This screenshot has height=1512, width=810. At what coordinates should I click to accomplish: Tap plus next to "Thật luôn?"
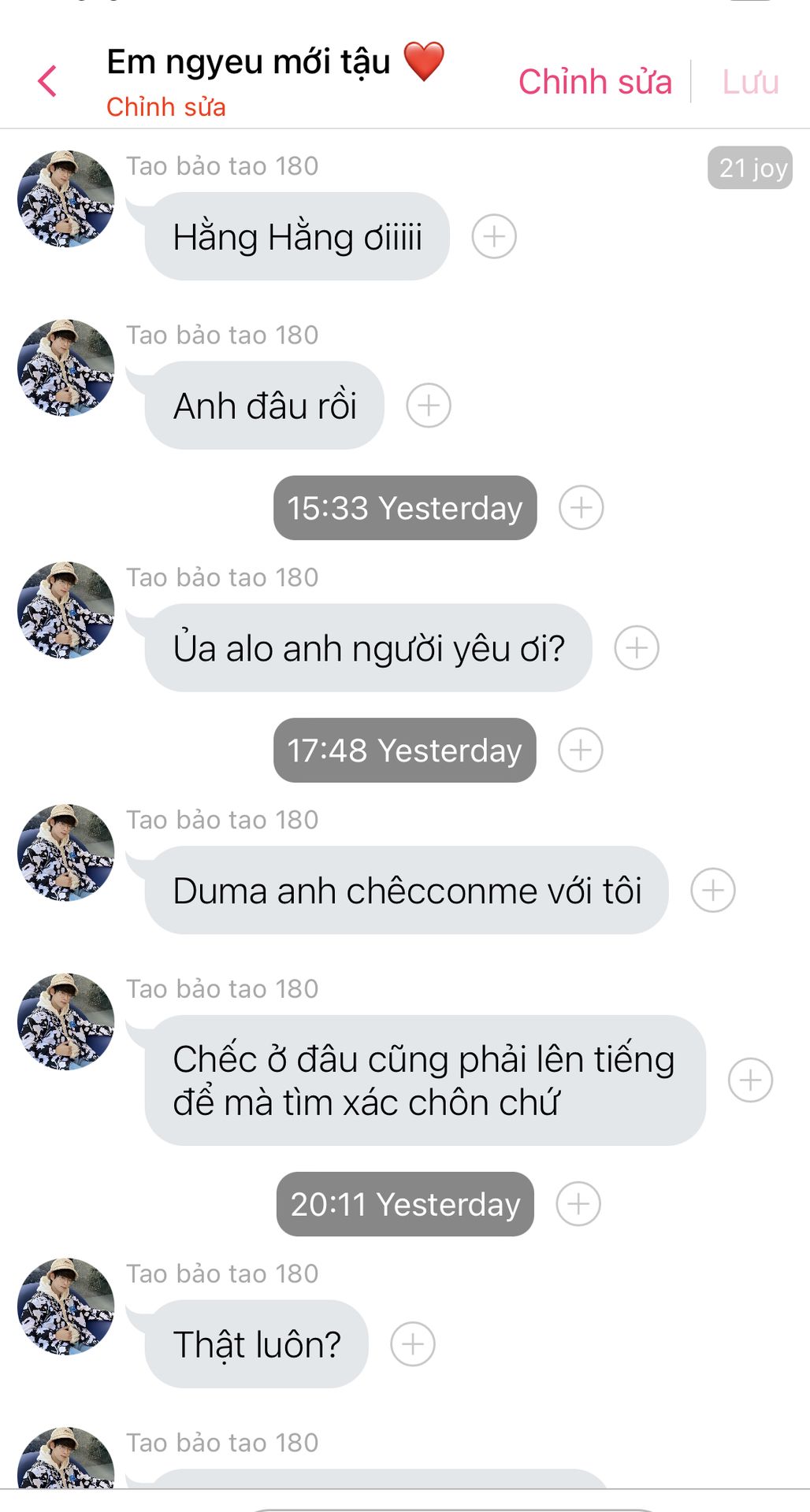click(x=413, y=1344)
